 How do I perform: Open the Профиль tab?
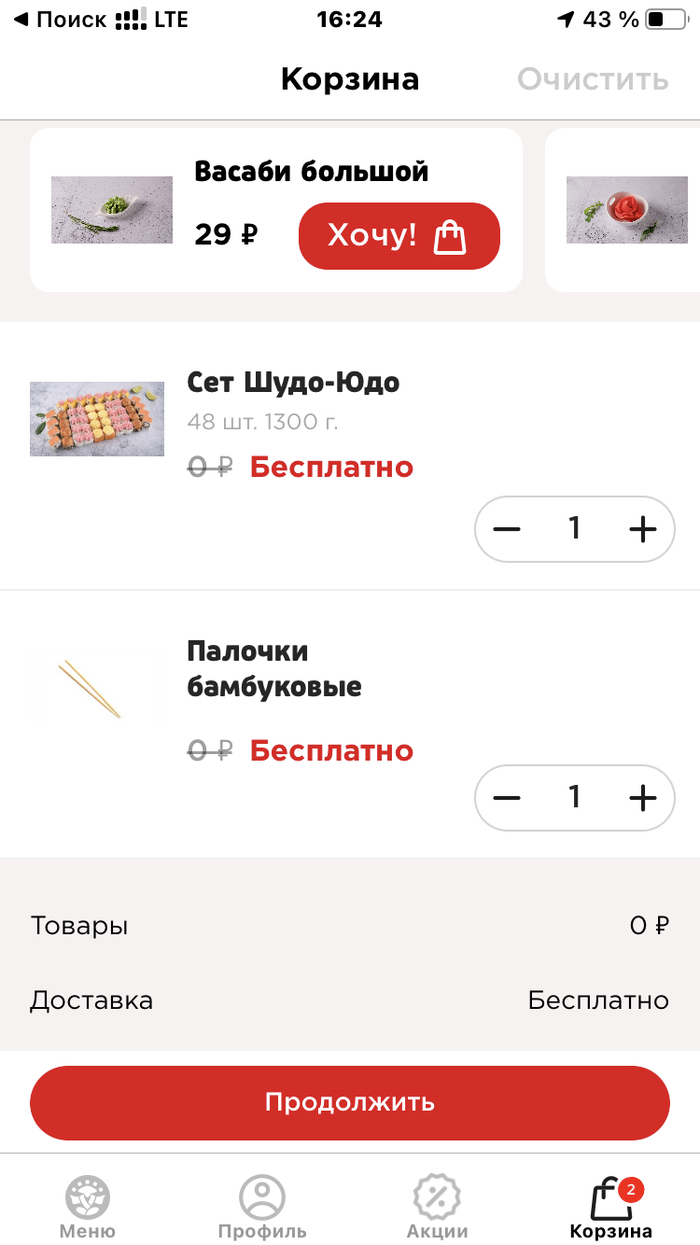pos(262,1206)
